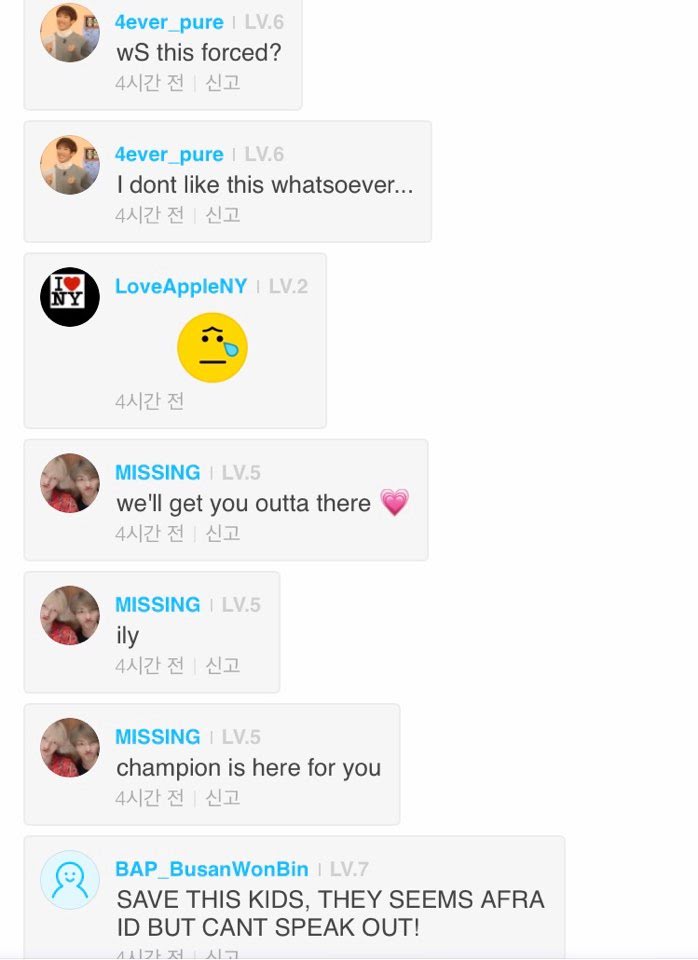
Task: Report the comment "wS this forced?"
Action: pyautogui.click(x=222, y=83)
